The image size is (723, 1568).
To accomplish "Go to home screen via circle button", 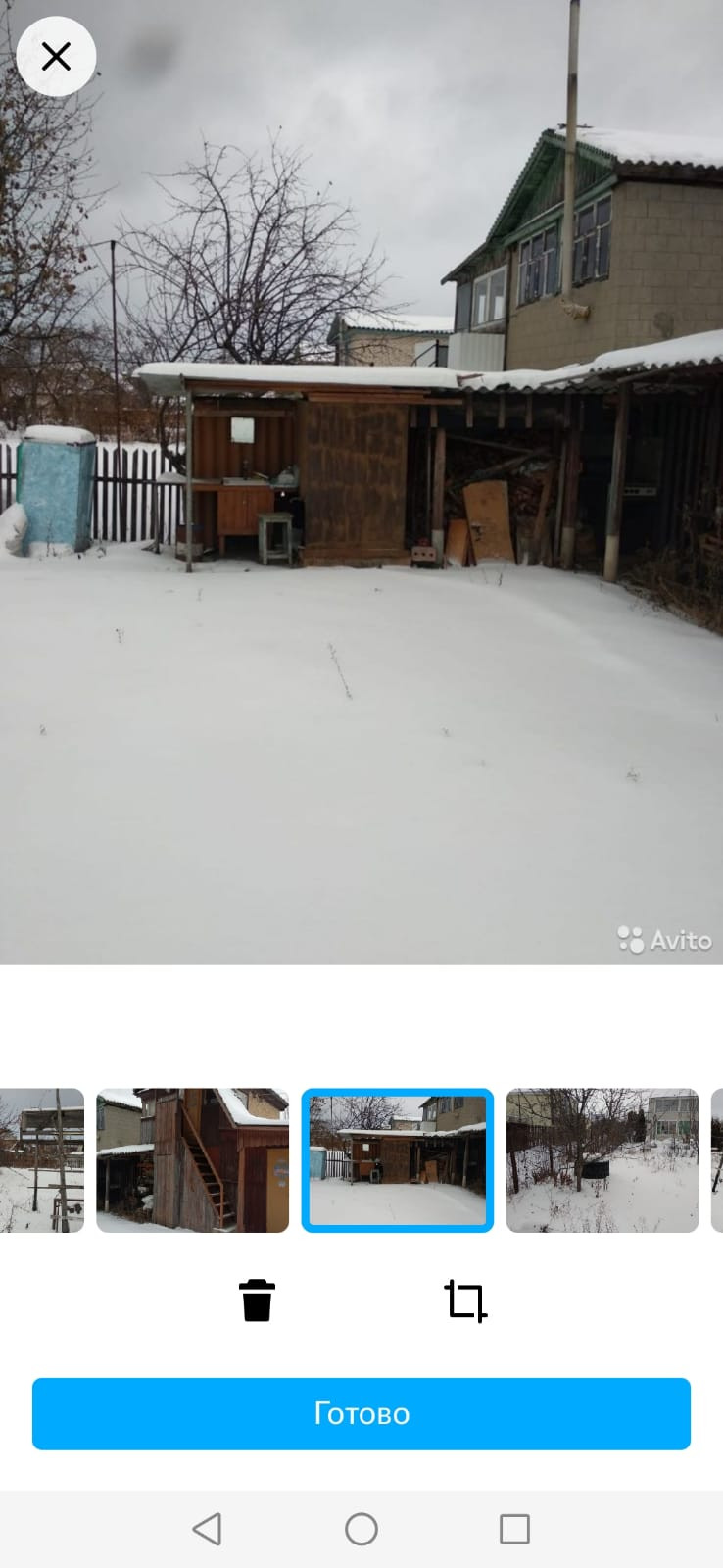I will click(x=361, y=1529).
